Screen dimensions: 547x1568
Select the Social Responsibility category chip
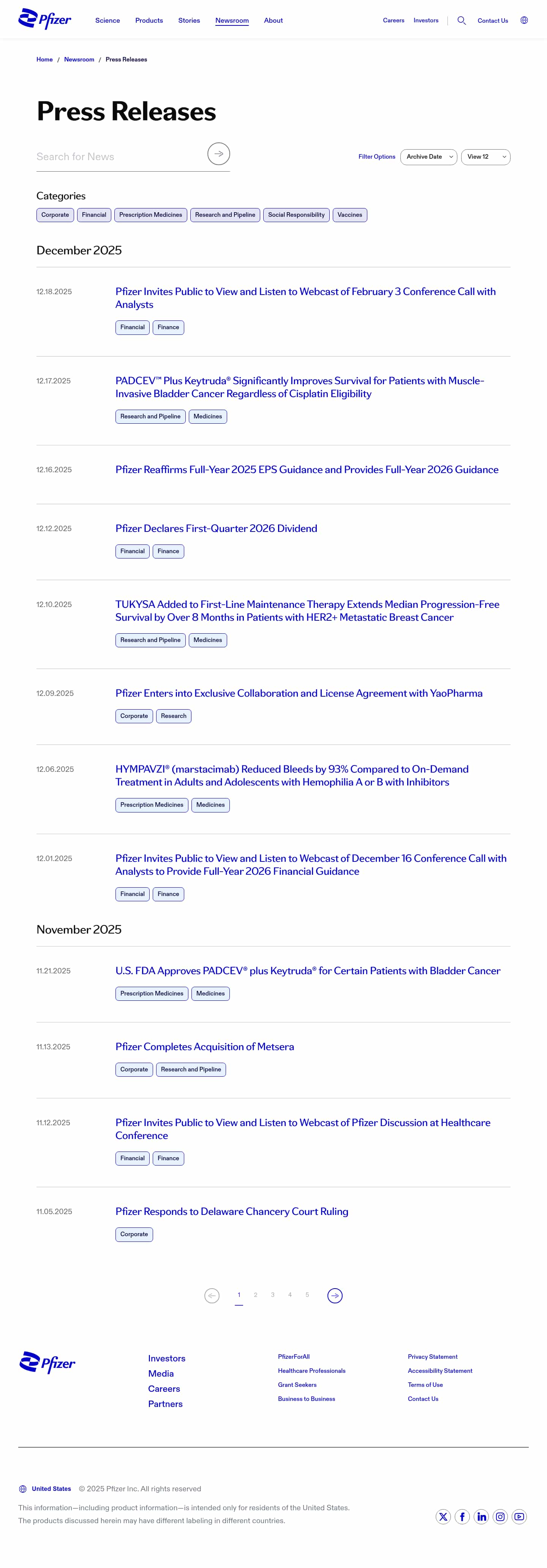(x=296, y=215)
